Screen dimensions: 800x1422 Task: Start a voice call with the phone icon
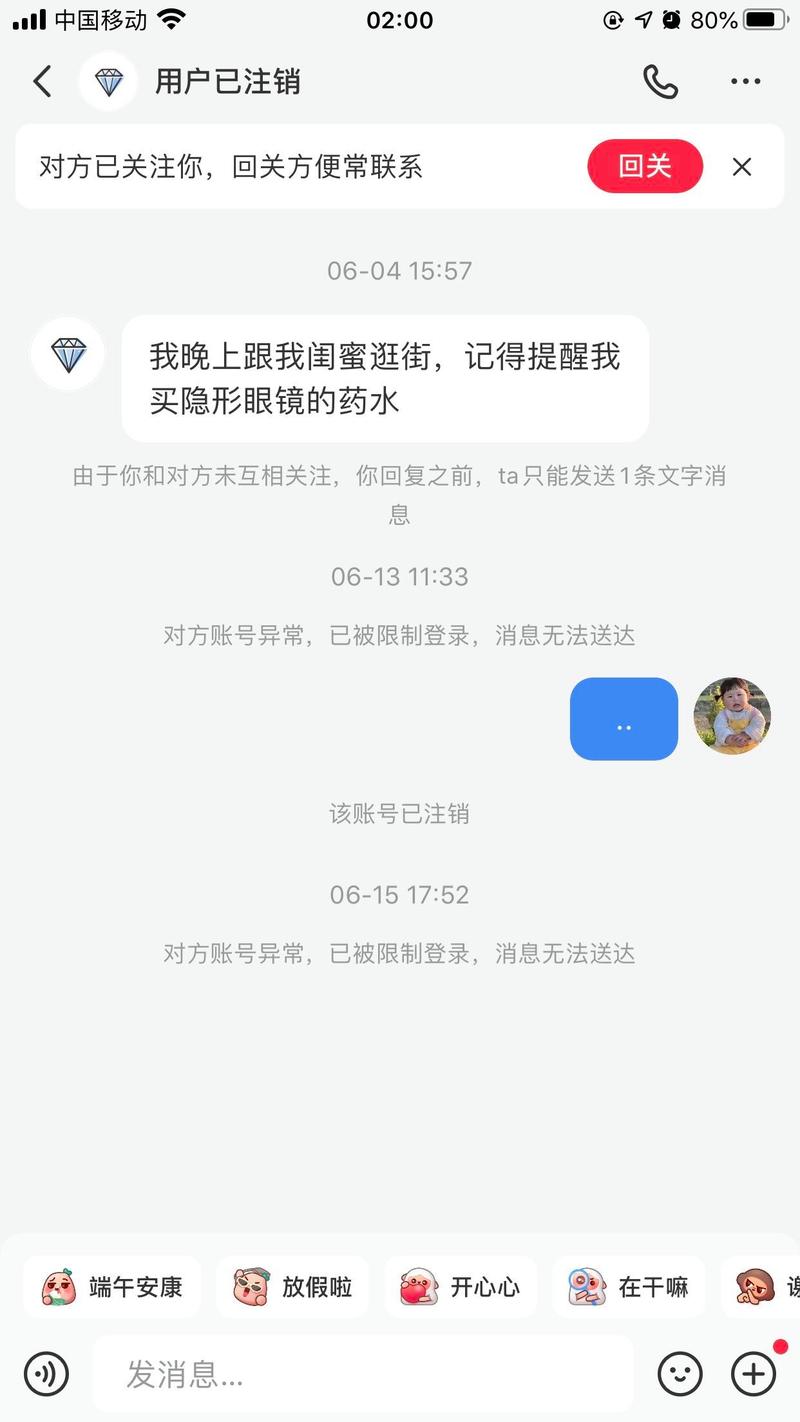coord(660,82)
